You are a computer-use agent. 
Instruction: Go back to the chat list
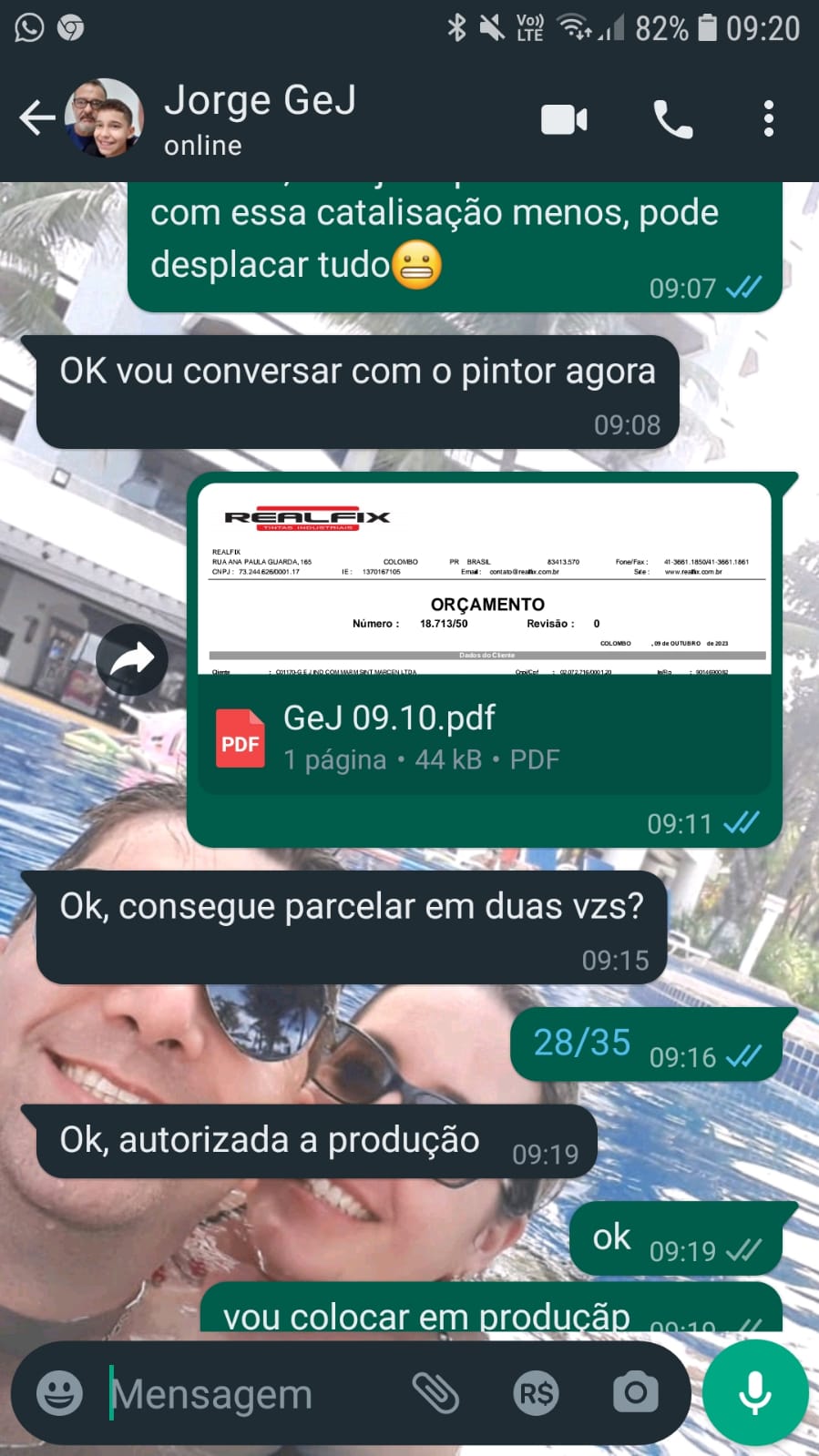36,118
